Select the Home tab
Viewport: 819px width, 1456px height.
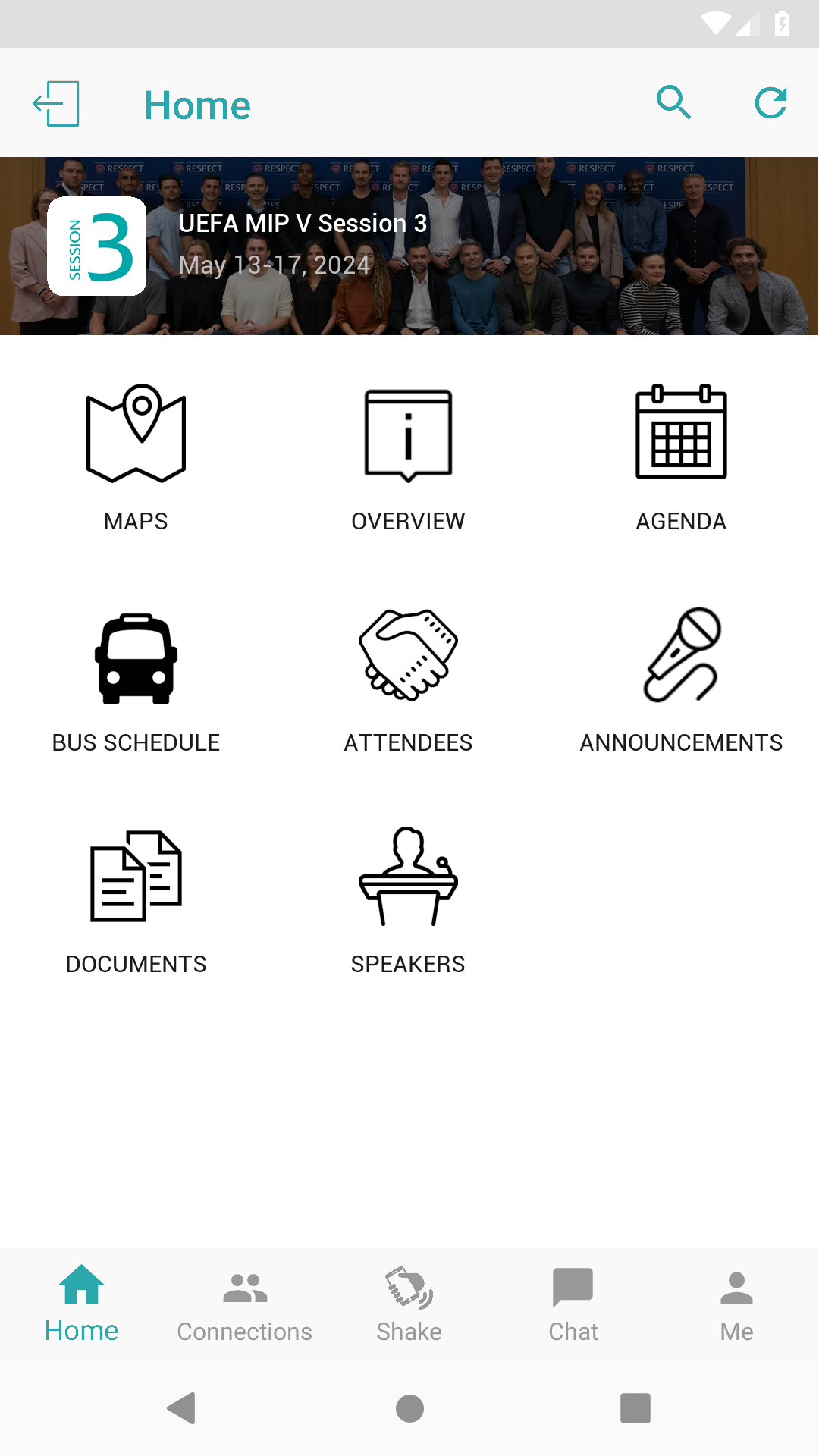(82, 1304)
